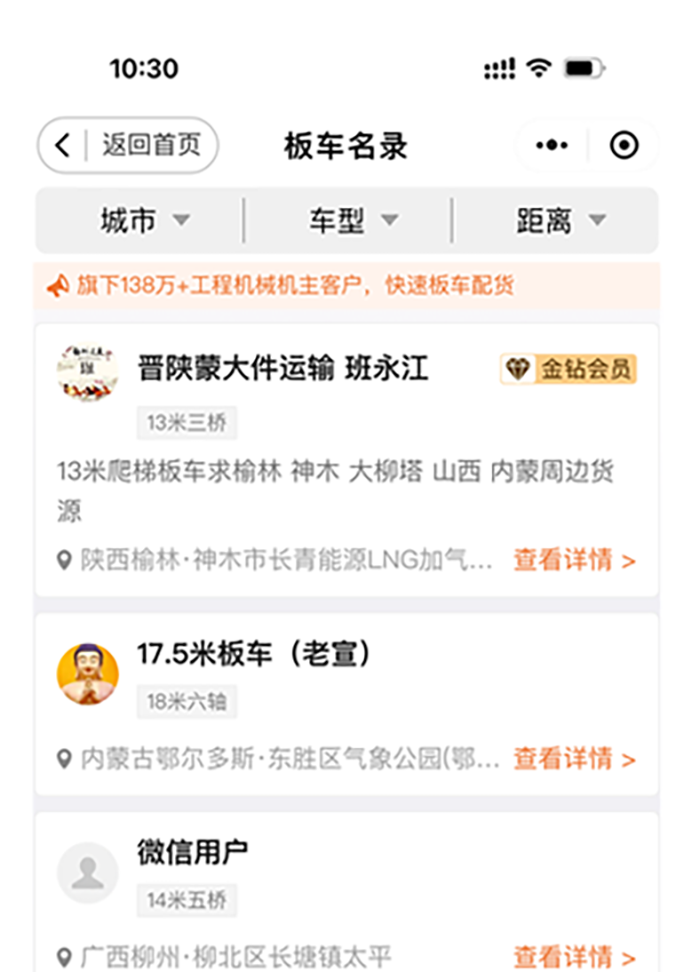Screen dimensions: 692x972
Task: Open the three-dot mini program menu
Action: coord(551,146)
